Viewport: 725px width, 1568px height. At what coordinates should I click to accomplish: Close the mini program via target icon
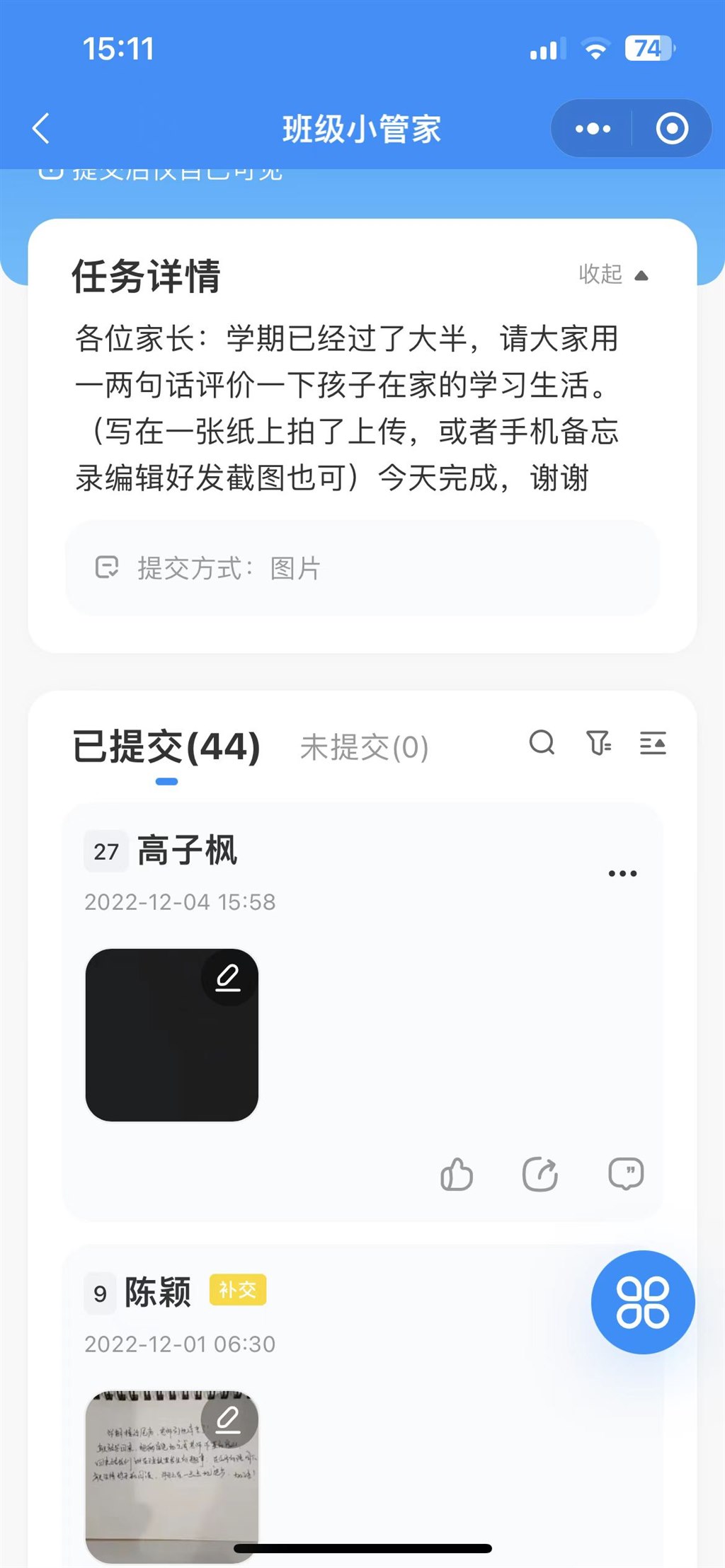672,129
